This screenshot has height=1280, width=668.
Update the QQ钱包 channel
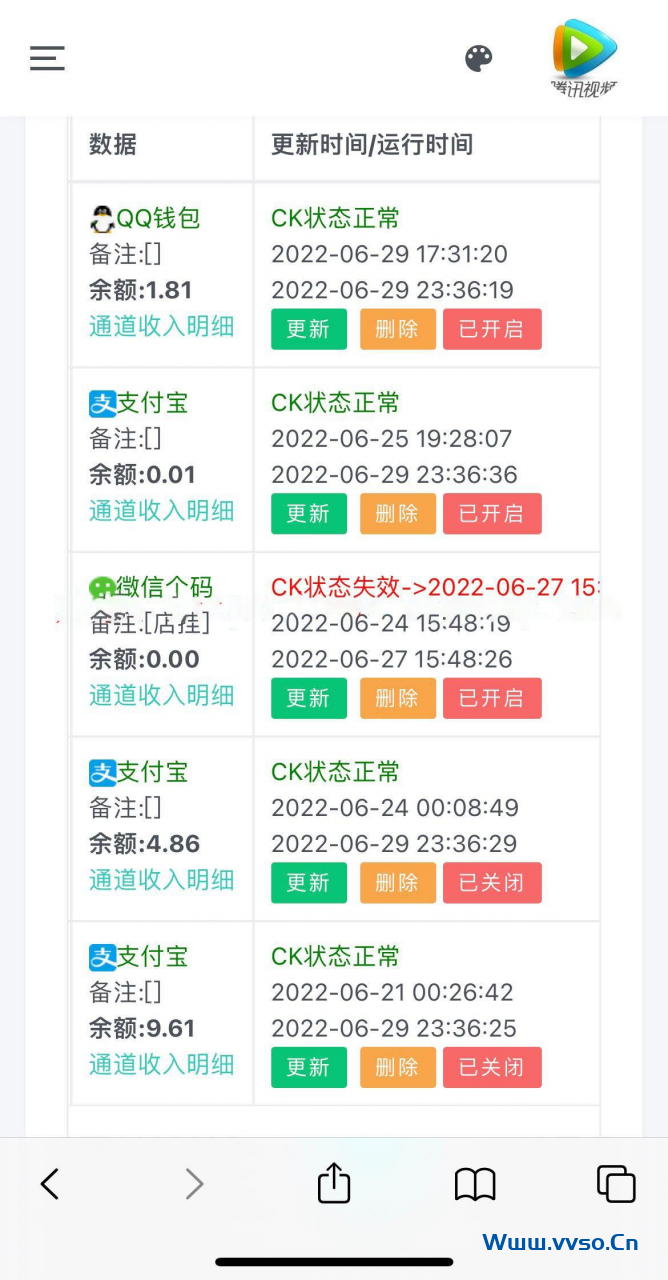[308, 329]
